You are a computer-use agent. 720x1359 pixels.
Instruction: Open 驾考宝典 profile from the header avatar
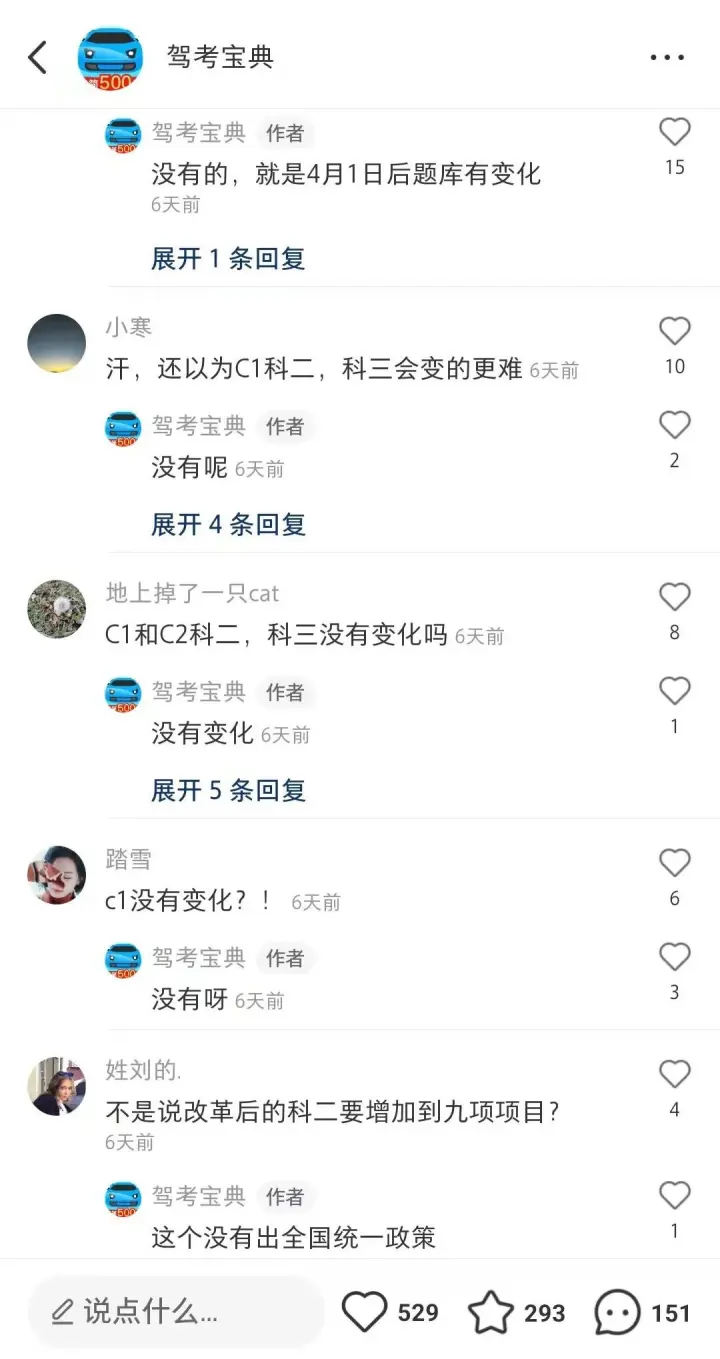(110, 57)
